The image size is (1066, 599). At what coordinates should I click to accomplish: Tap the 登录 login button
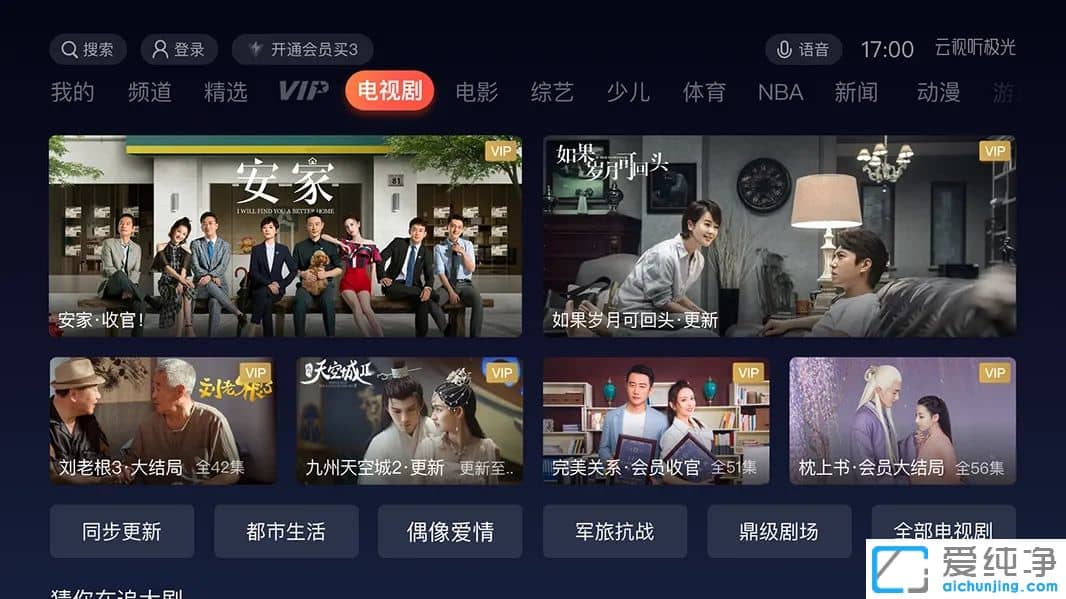178,49
